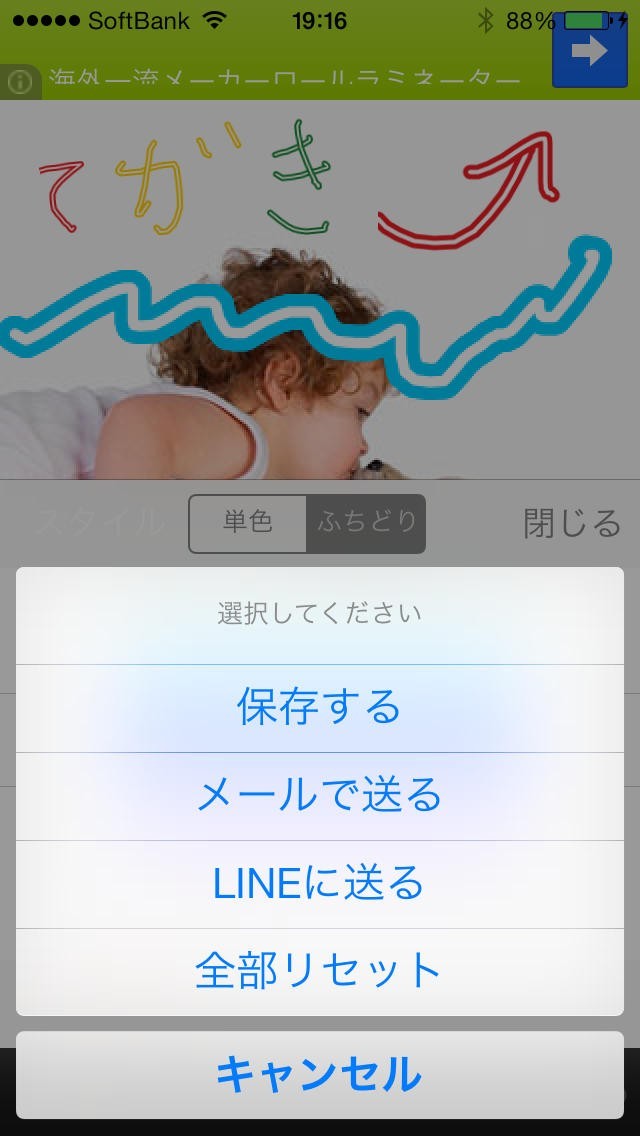Viewport: 640px width, 1136px height.
Task: Dismiss the action sheet with キャンセル
Action: [320, 1075]
